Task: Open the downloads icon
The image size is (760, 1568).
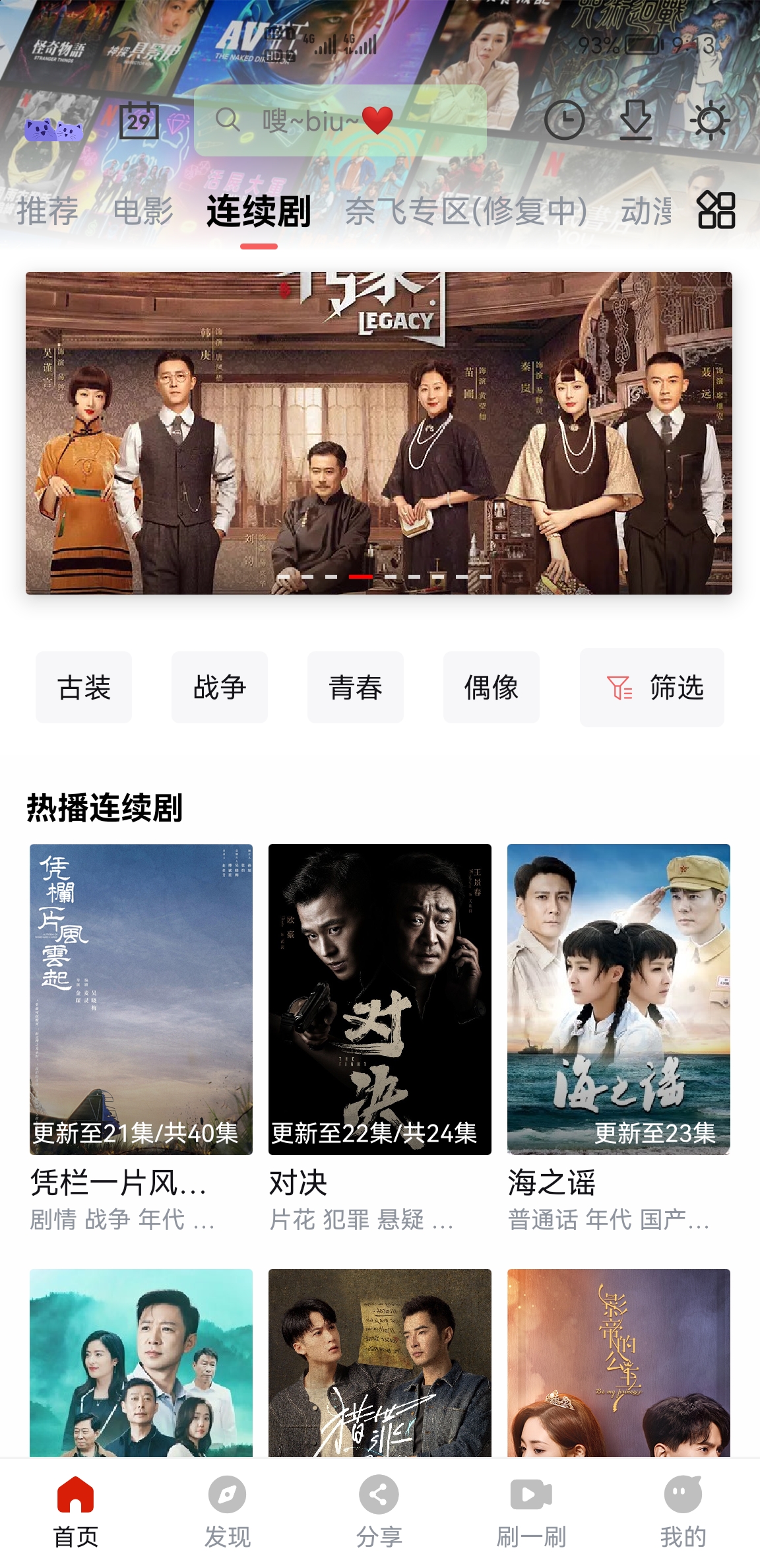Action: pyautogui.click(x=635, y=121)
